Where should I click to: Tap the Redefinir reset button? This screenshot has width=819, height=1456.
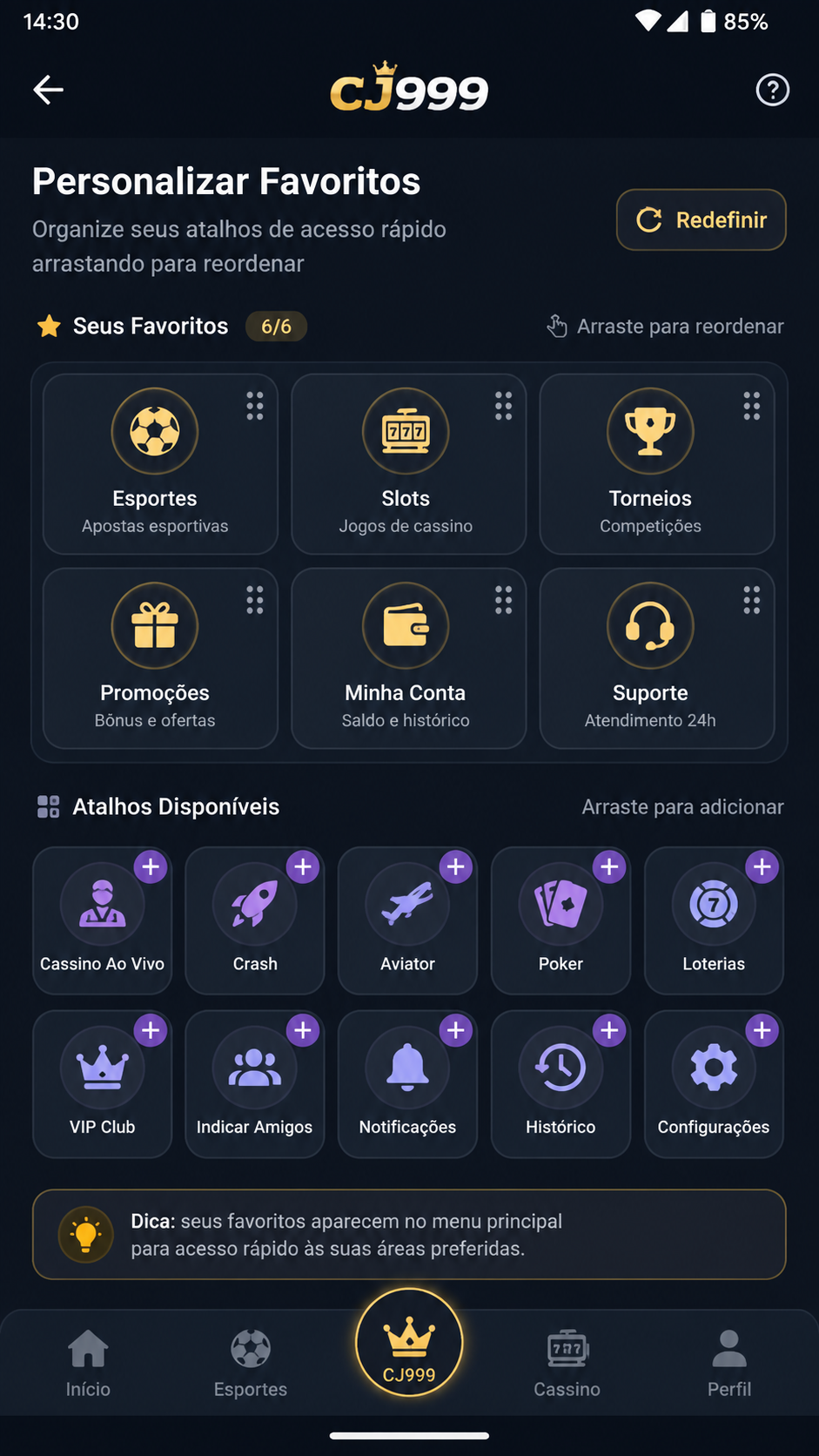pos(701,219)
